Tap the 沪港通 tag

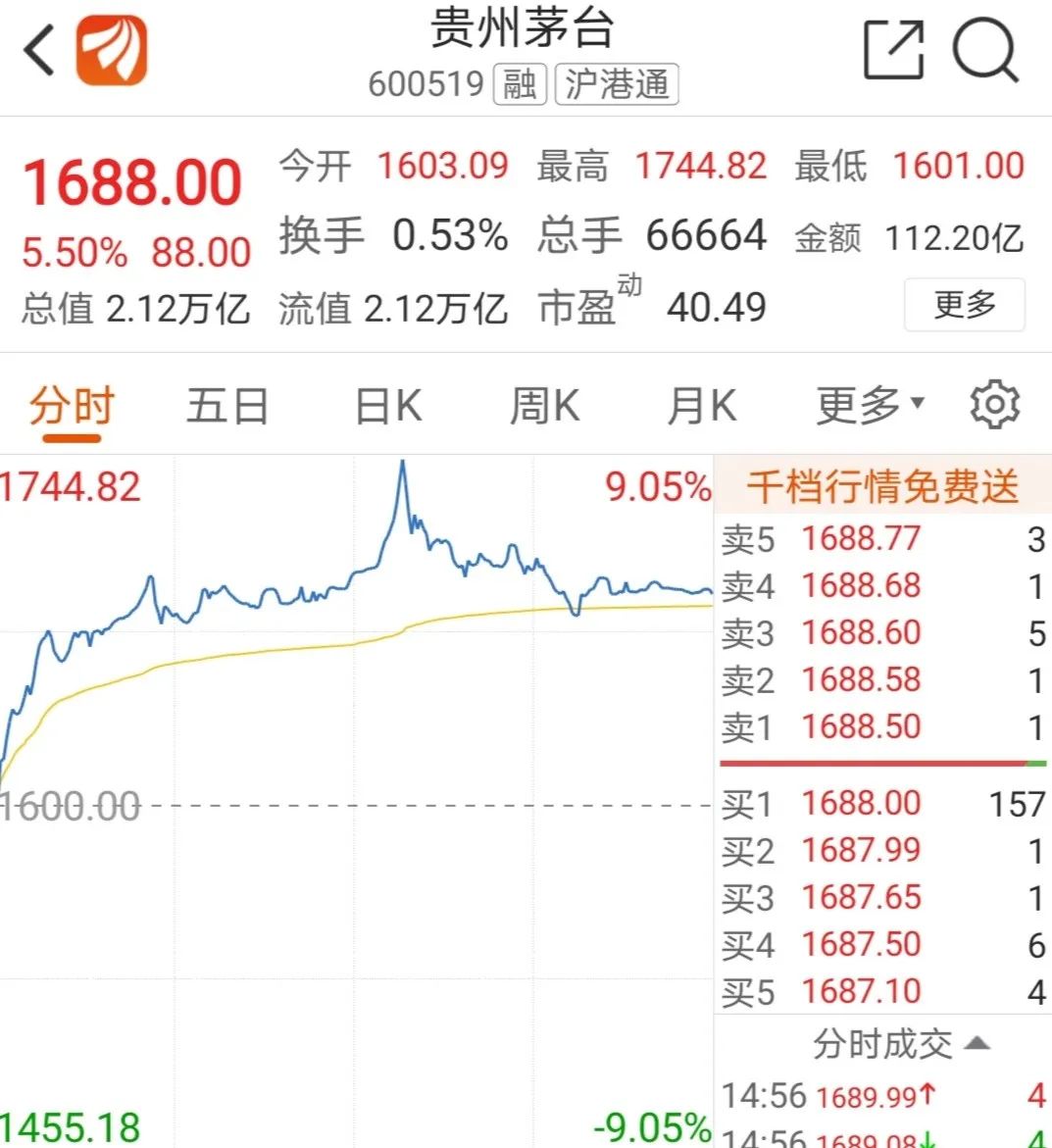pos(617,84)
